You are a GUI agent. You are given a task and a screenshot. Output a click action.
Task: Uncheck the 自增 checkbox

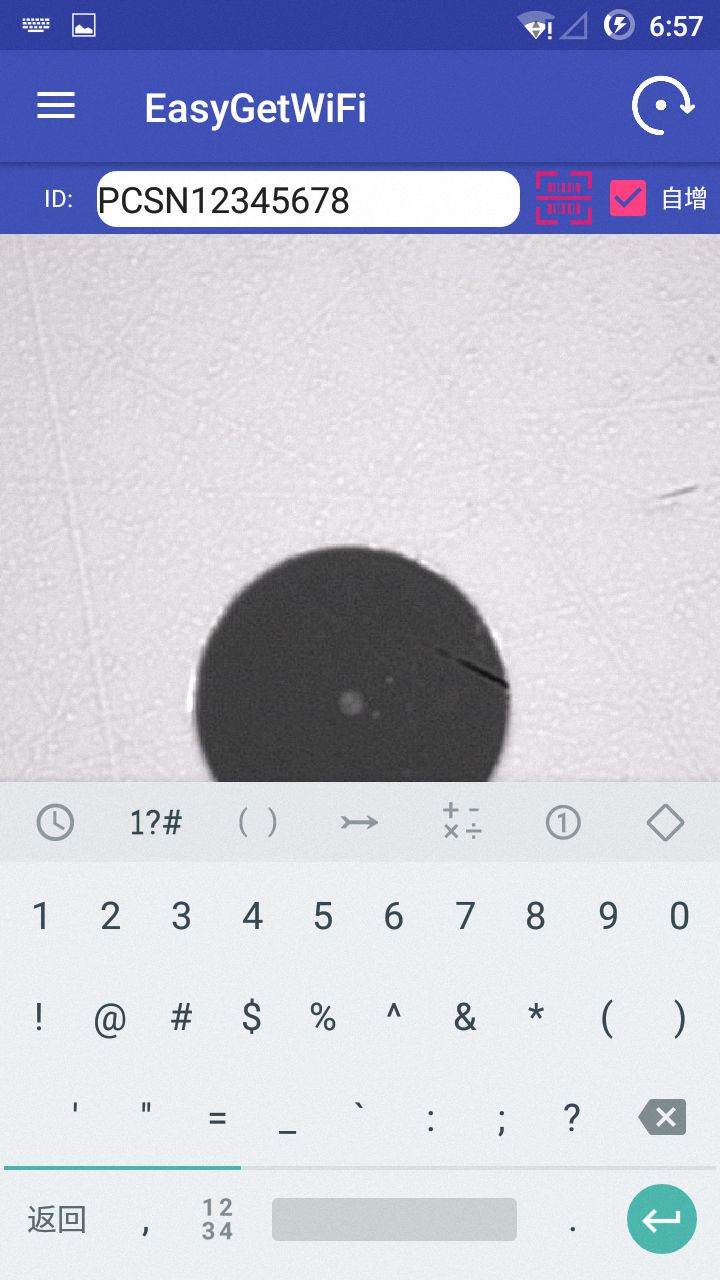(x=628, y=198)
